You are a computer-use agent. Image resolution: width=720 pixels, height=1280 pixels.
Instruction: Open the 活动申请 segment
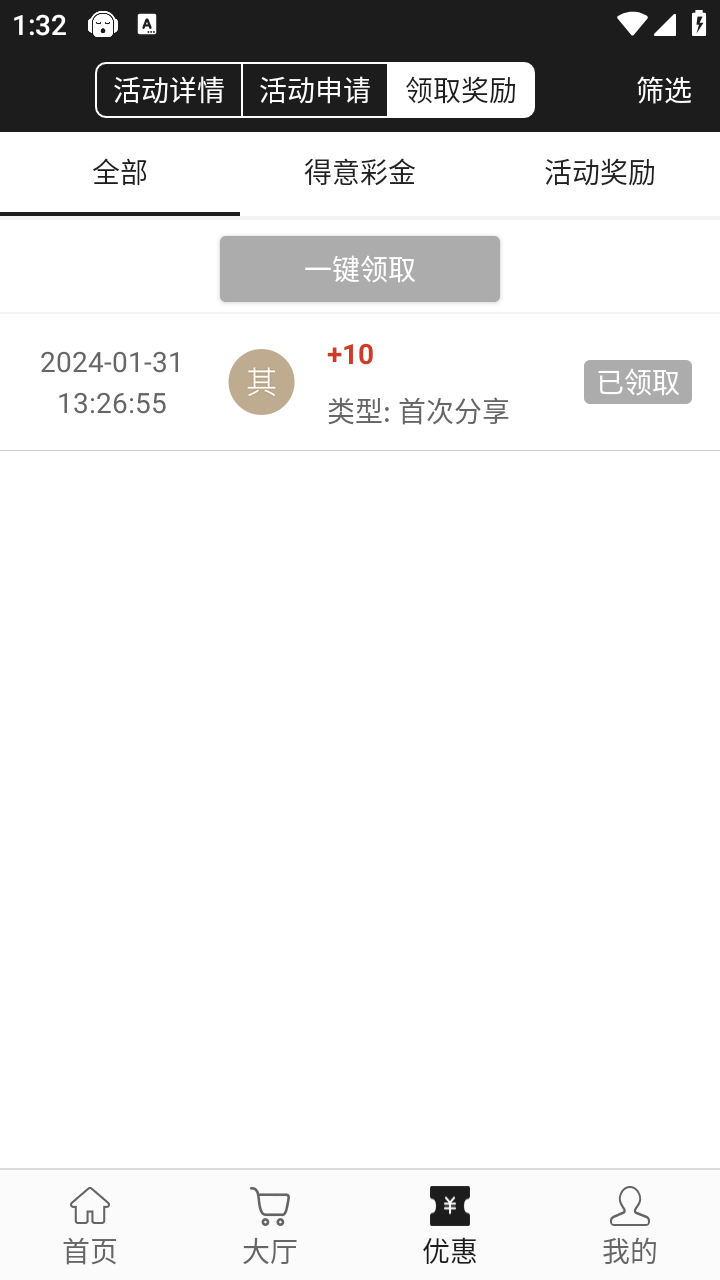click(315, 90)
